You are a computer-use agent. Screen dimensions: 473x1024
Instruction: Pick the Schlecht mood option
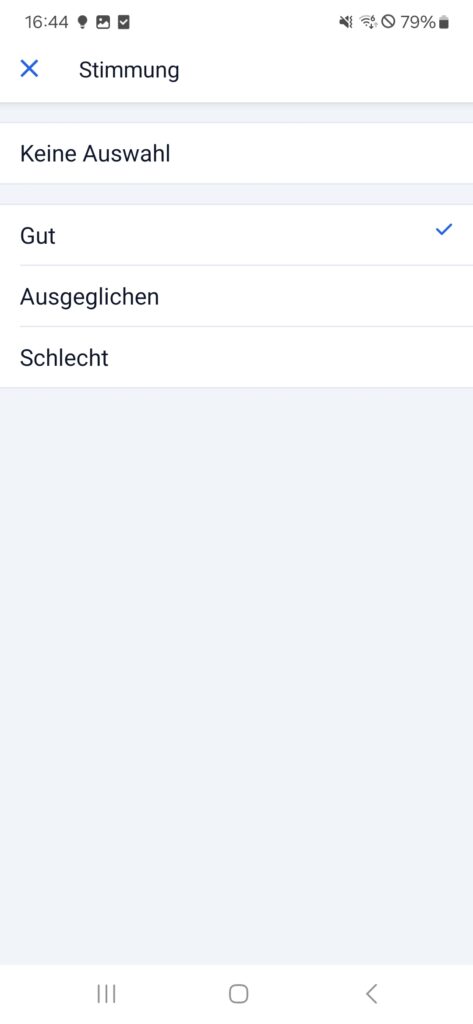click(236, 358)
